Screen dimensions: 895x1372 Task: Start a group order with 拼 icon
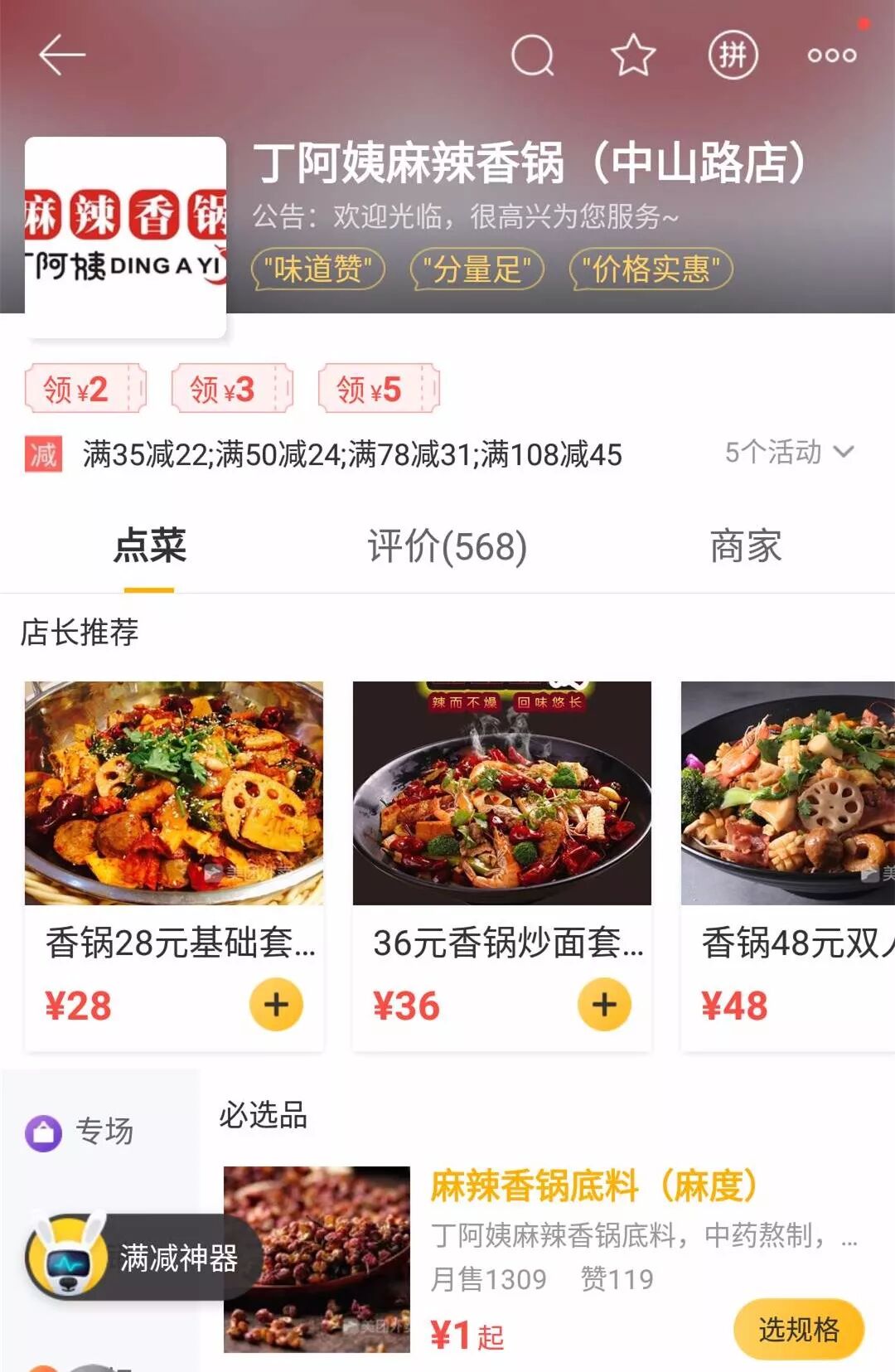pyautogui.click(x=733, y=56)
